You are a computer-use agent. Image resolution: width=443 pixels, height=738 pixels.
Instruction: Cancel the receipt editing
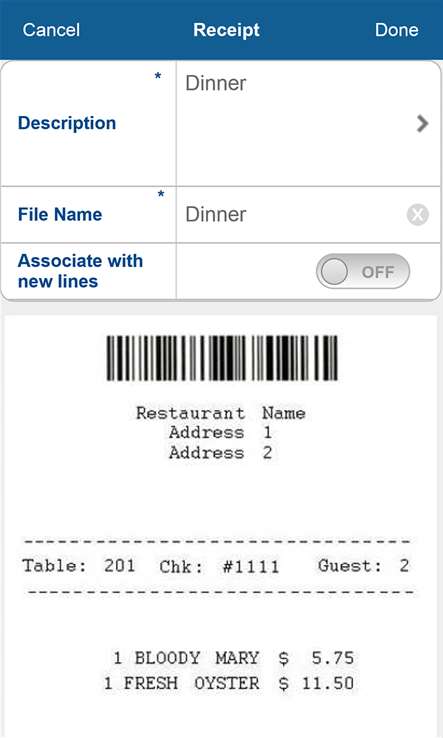pyautogui.click(x=51, y=30)
